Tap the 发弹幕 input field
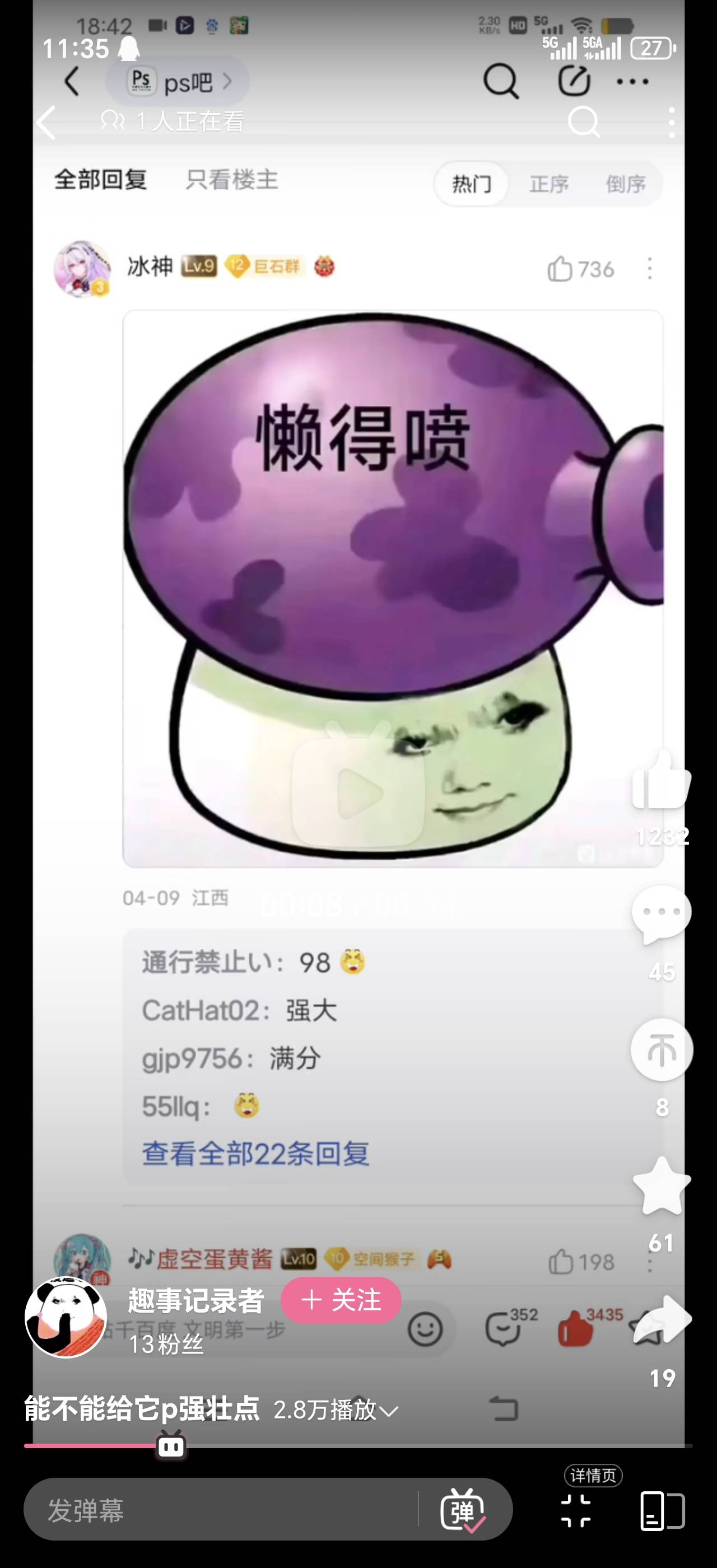 coord(219,1510)
